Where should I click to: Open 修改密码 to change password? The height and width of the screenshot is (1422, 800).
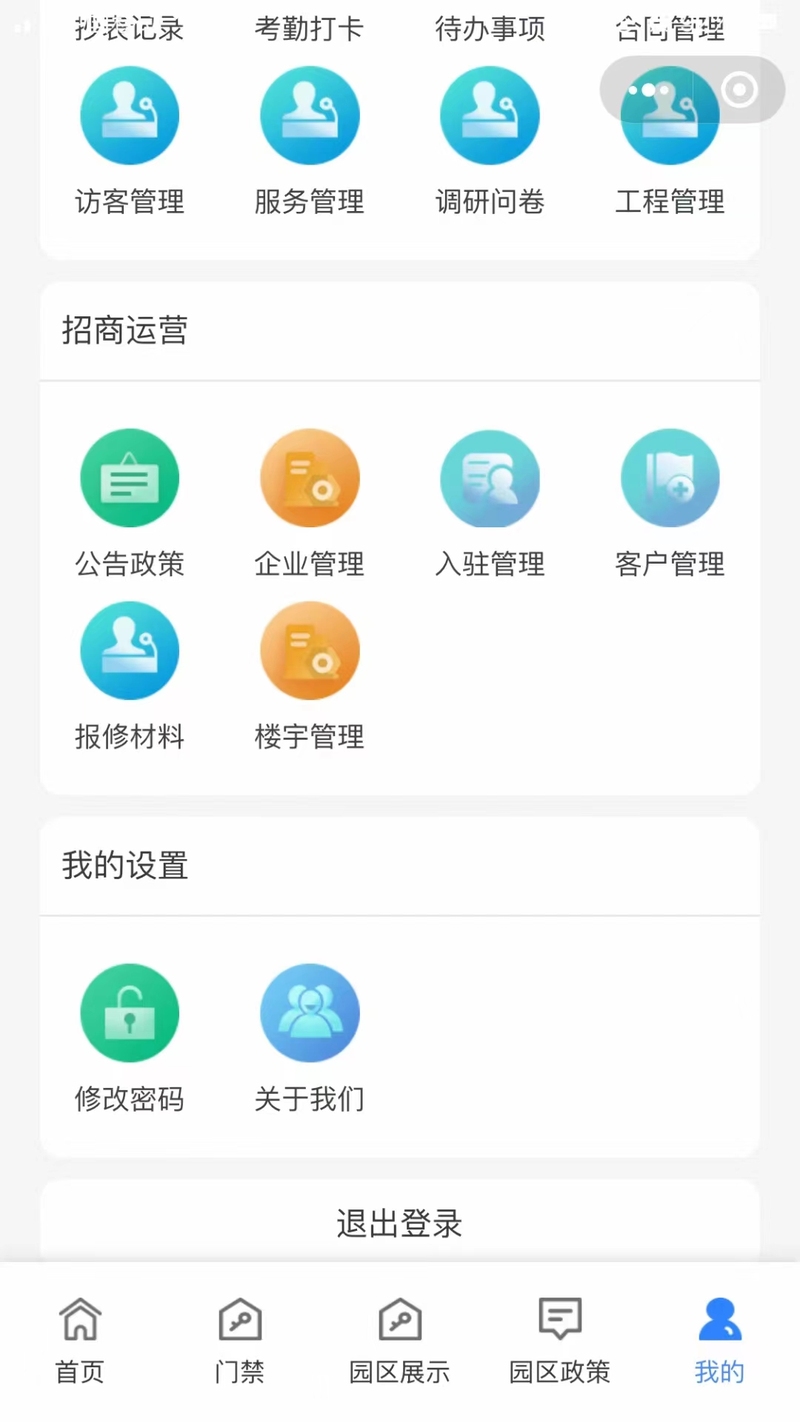pyautogui.click(x=130, y=1038)
